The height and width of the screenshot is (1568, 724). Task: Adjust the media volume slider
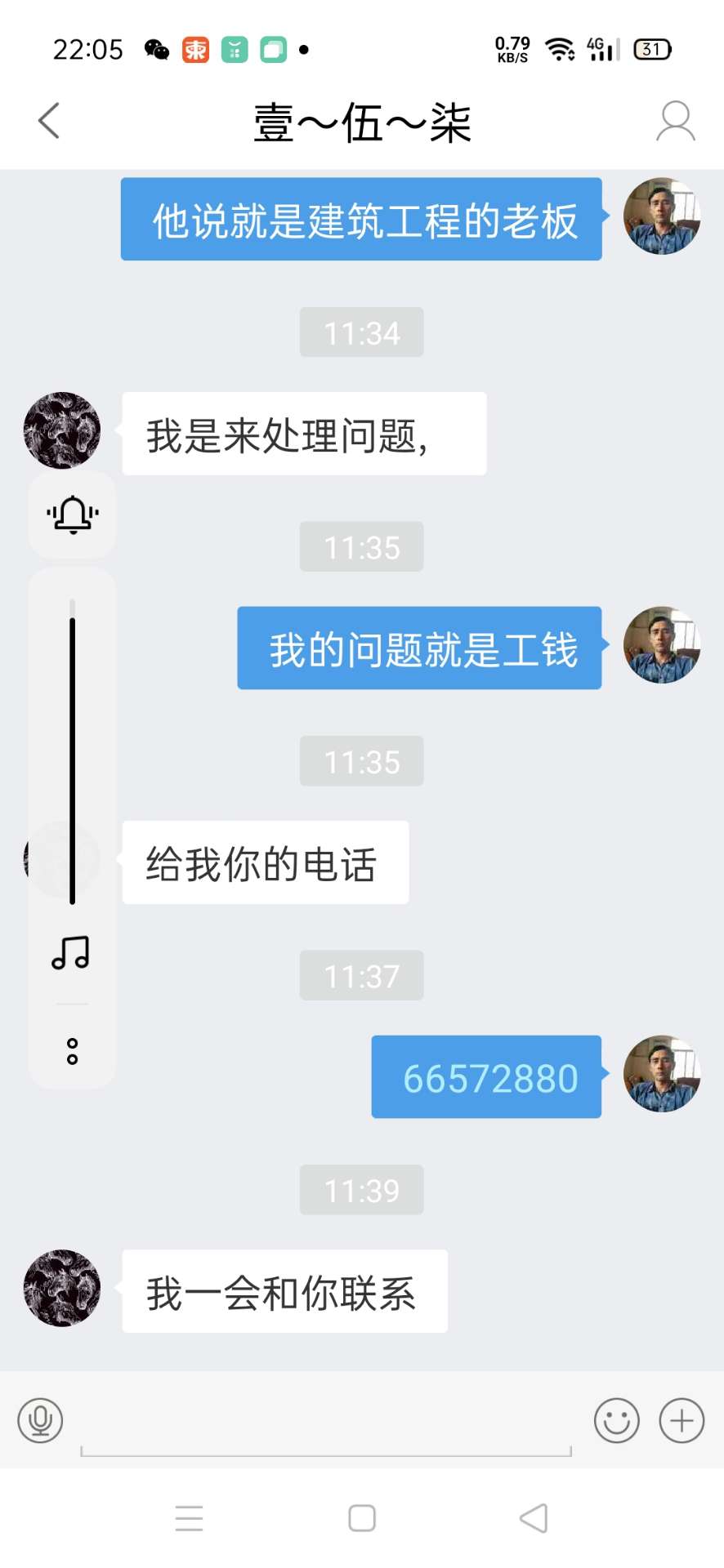pyautogui.click(x=72, y=759)
